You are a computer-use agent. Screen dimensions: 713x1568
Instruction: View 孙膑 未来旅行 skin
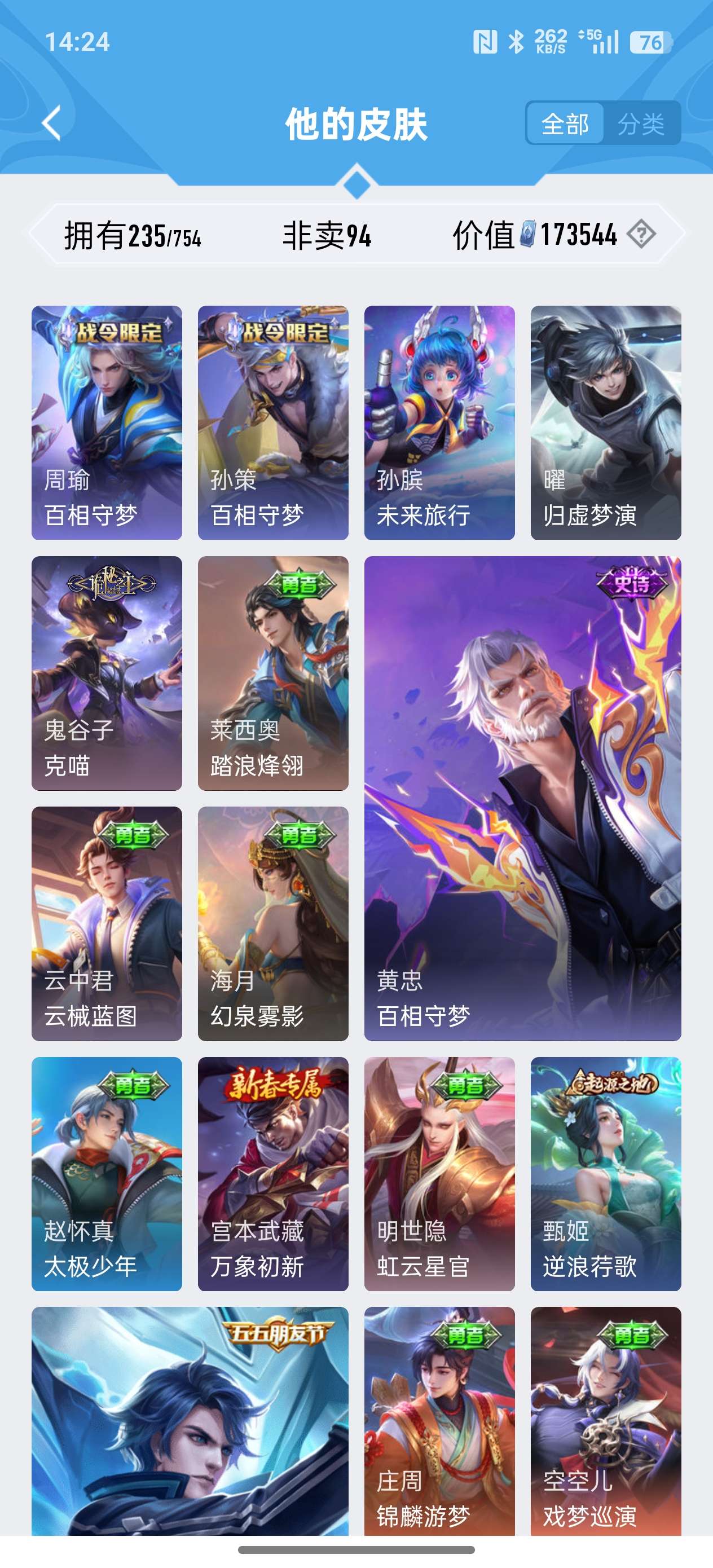[439, 422]
